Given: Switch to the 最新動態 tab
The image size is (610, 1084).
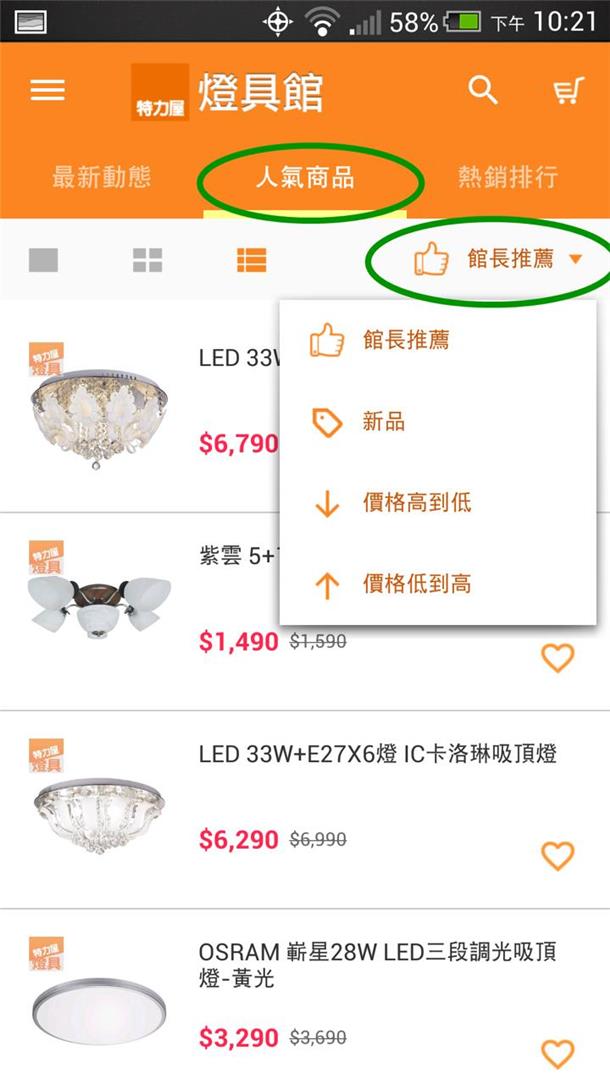Looking at the screenshot, I should click(101, 178).
